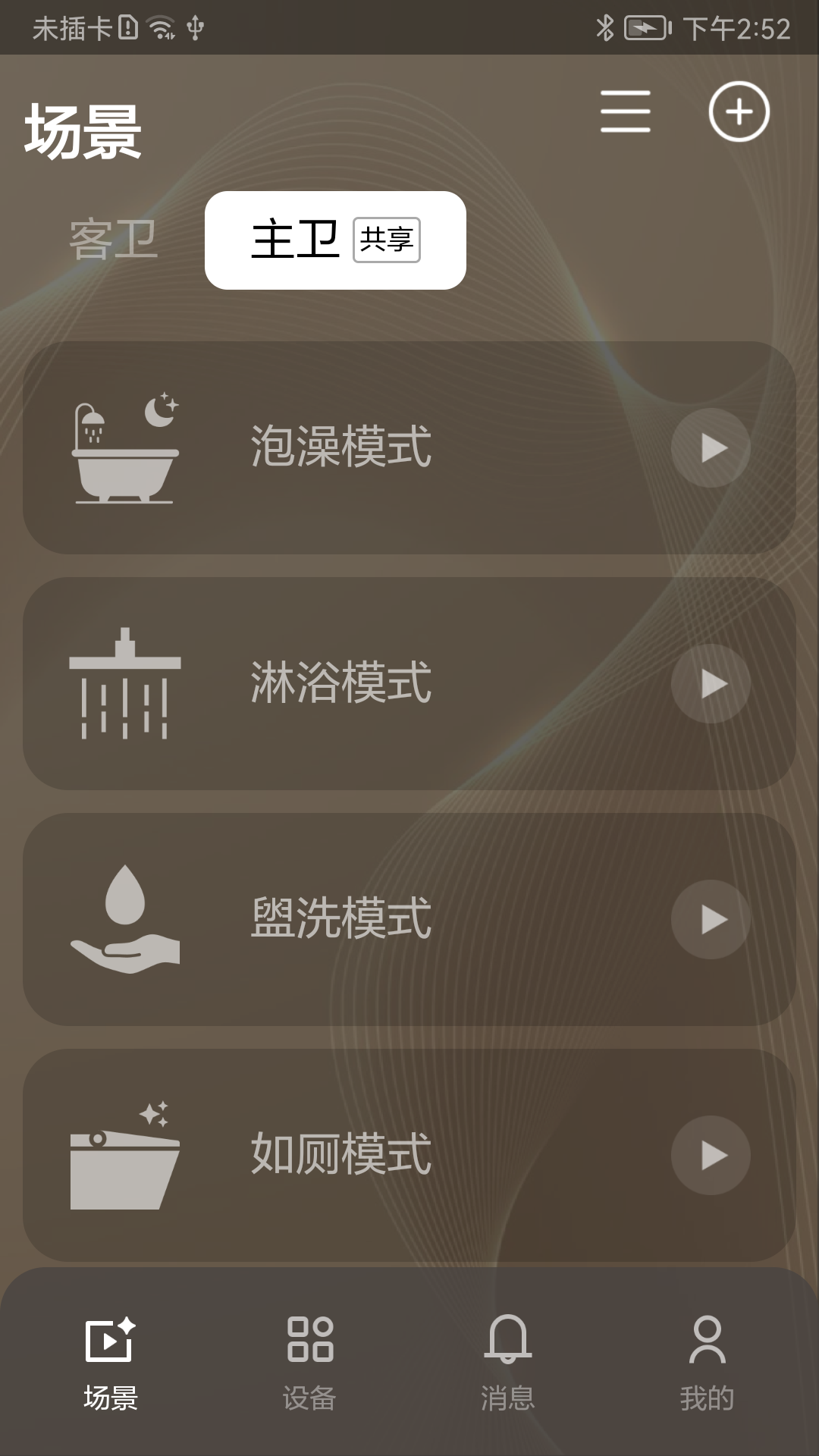Open the hamburger menu
Viewport: 819px width, 1456px height.
tap(623, 112)
